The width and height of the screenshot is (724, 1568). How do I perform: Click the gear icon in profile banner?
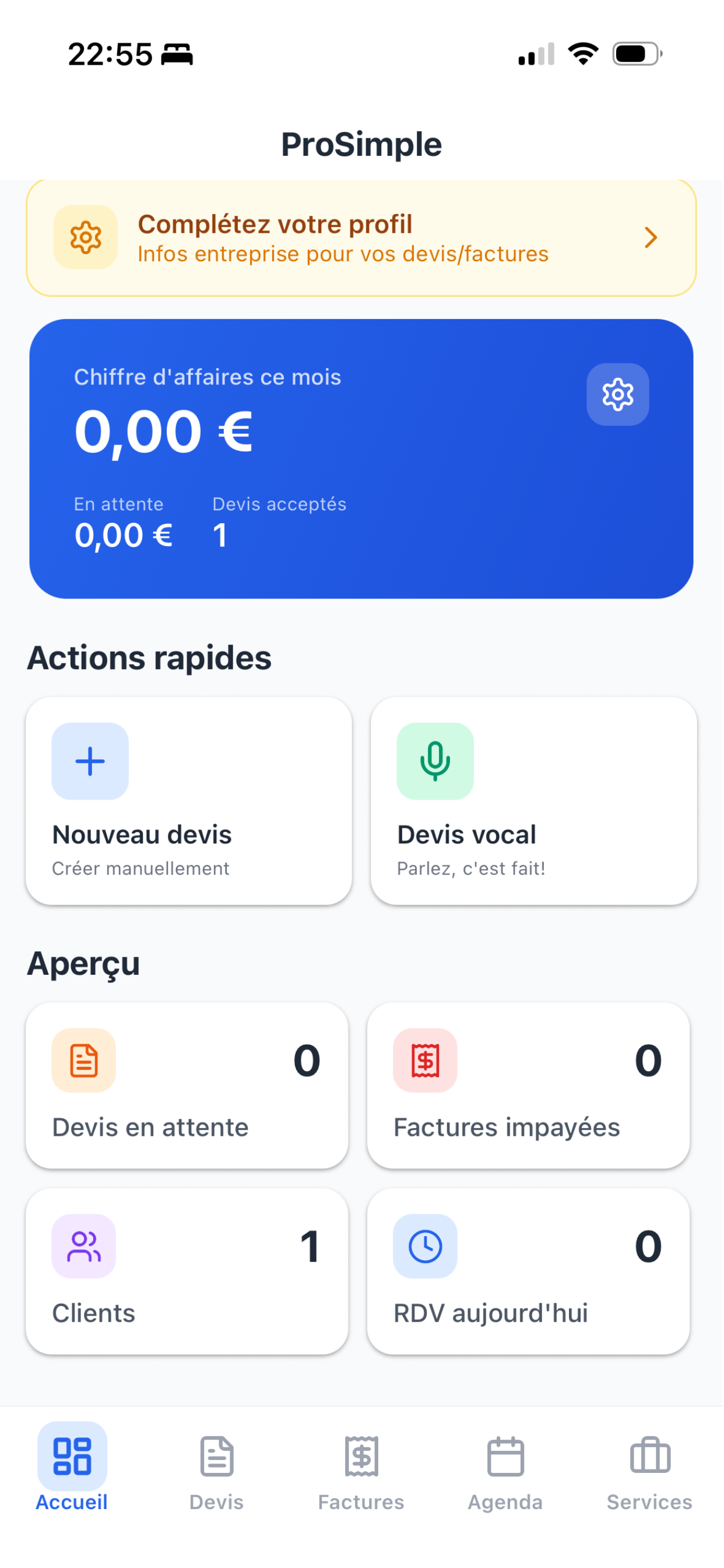click(85, 237)
